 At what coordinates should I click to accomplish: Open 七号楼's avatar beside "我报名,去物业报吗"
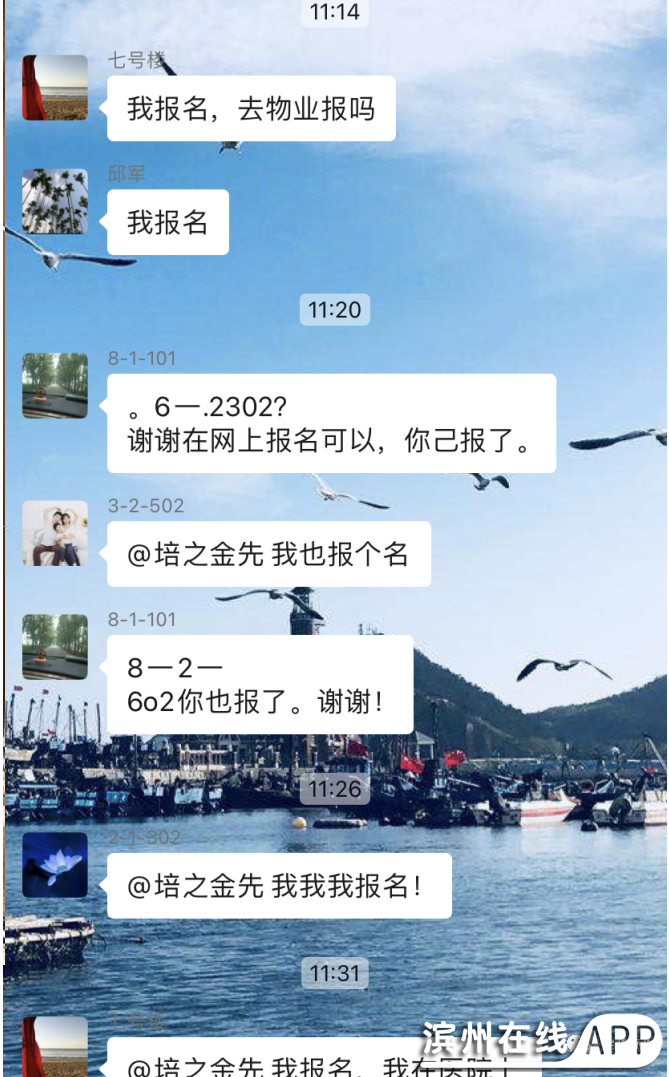(55, 88)
